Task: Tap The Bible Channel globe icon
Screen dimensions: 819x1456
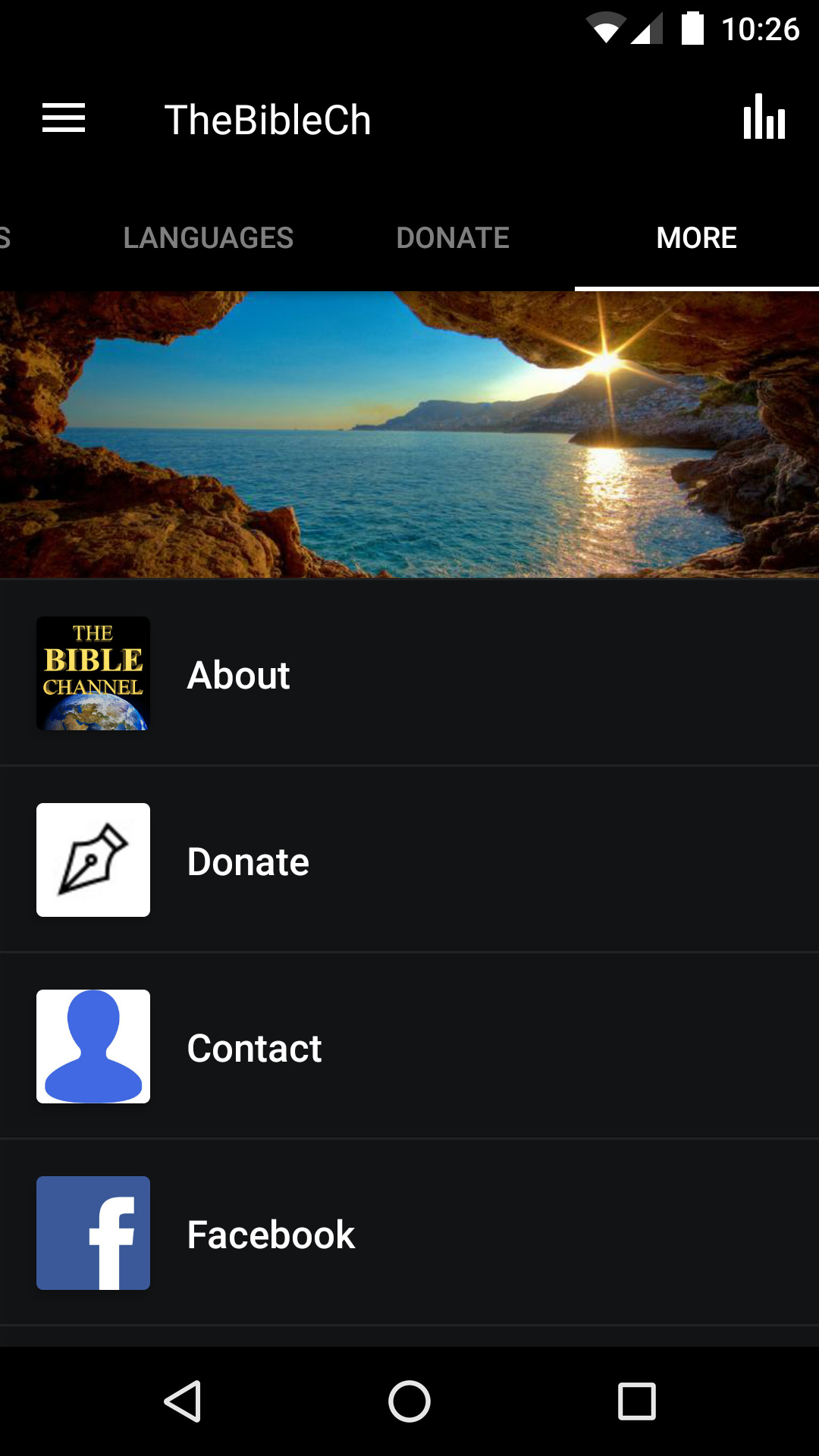Action: coord(93,673)
